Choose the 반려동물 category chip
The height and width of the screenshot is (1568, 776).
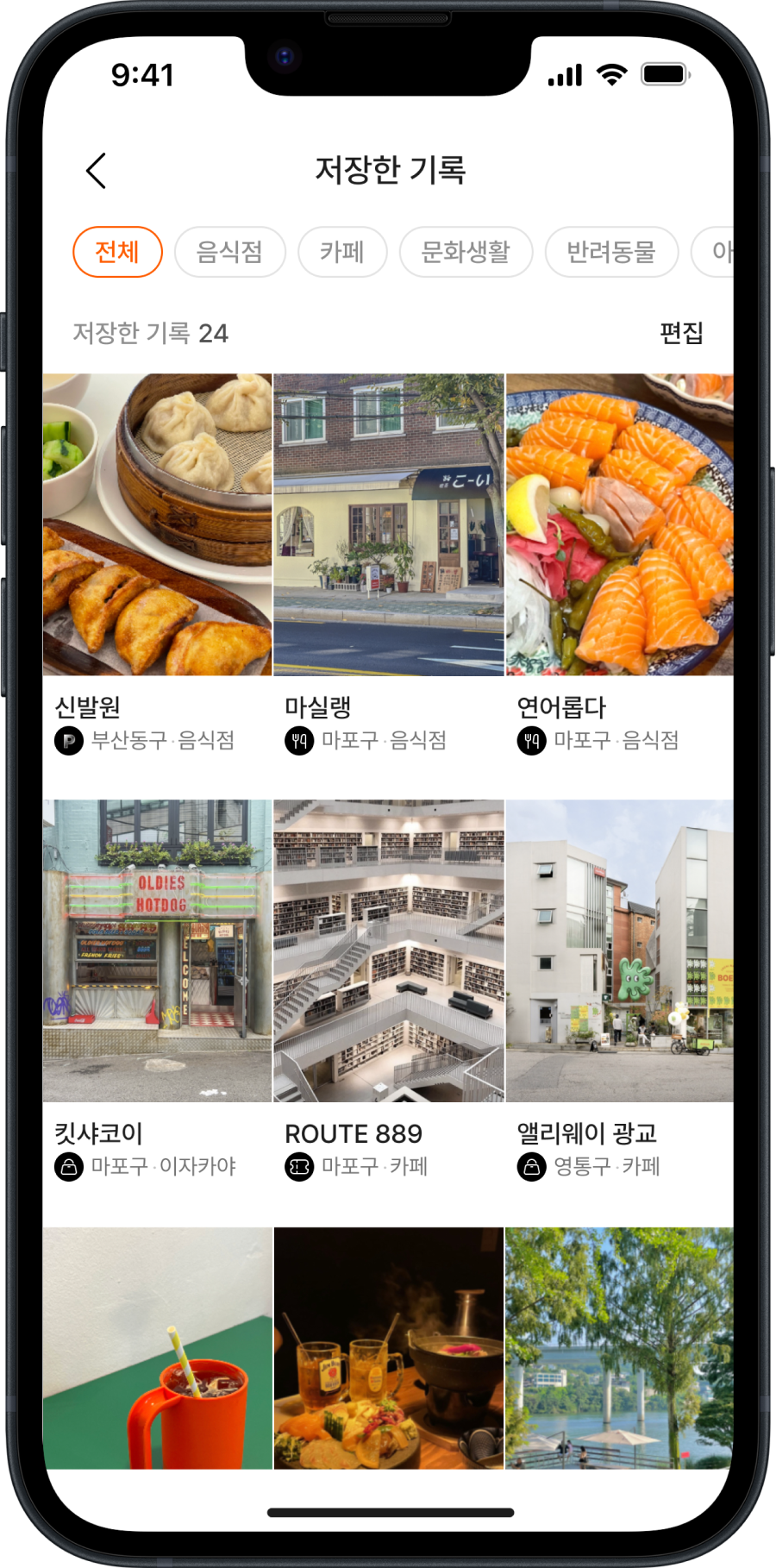[611, 252]
